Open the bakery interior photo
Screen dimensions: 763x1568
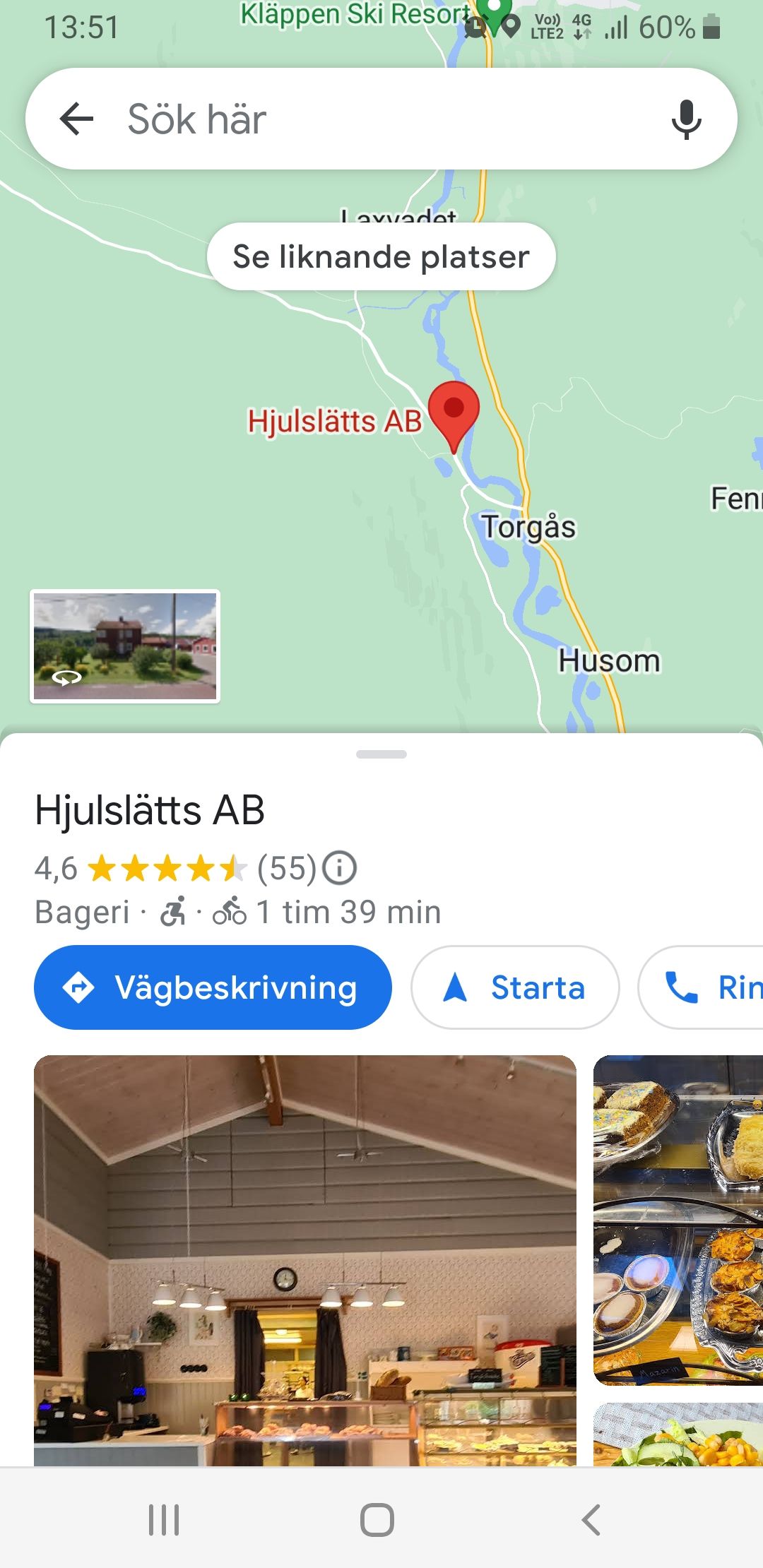point(305,1261)
